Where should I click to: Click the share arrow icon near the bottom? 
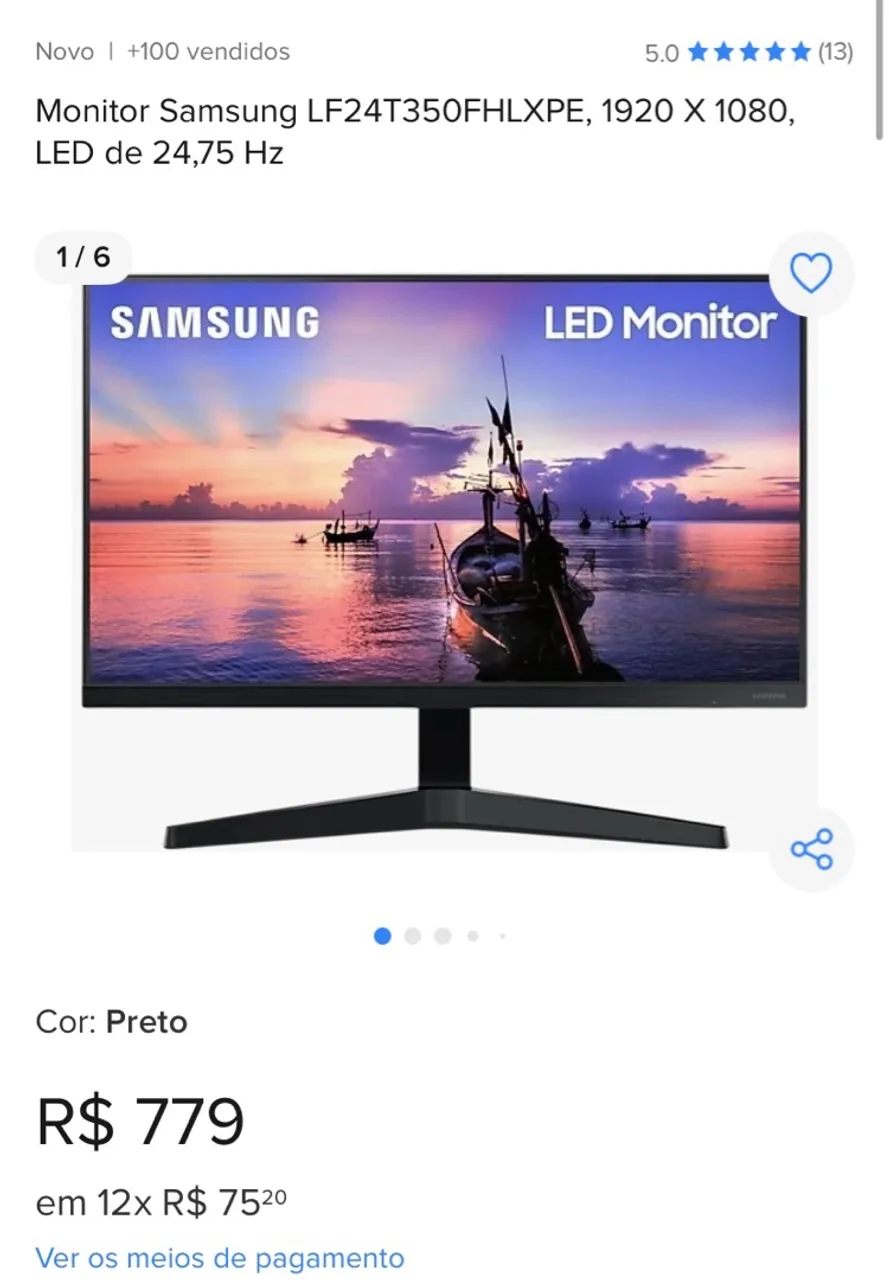pos(810,848)
